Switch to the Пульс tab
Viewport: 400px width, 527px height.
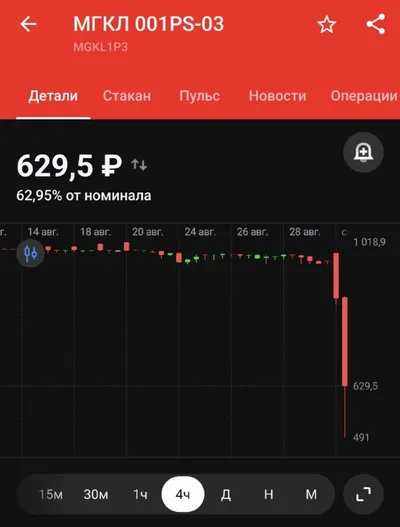[x=200, y=96]
